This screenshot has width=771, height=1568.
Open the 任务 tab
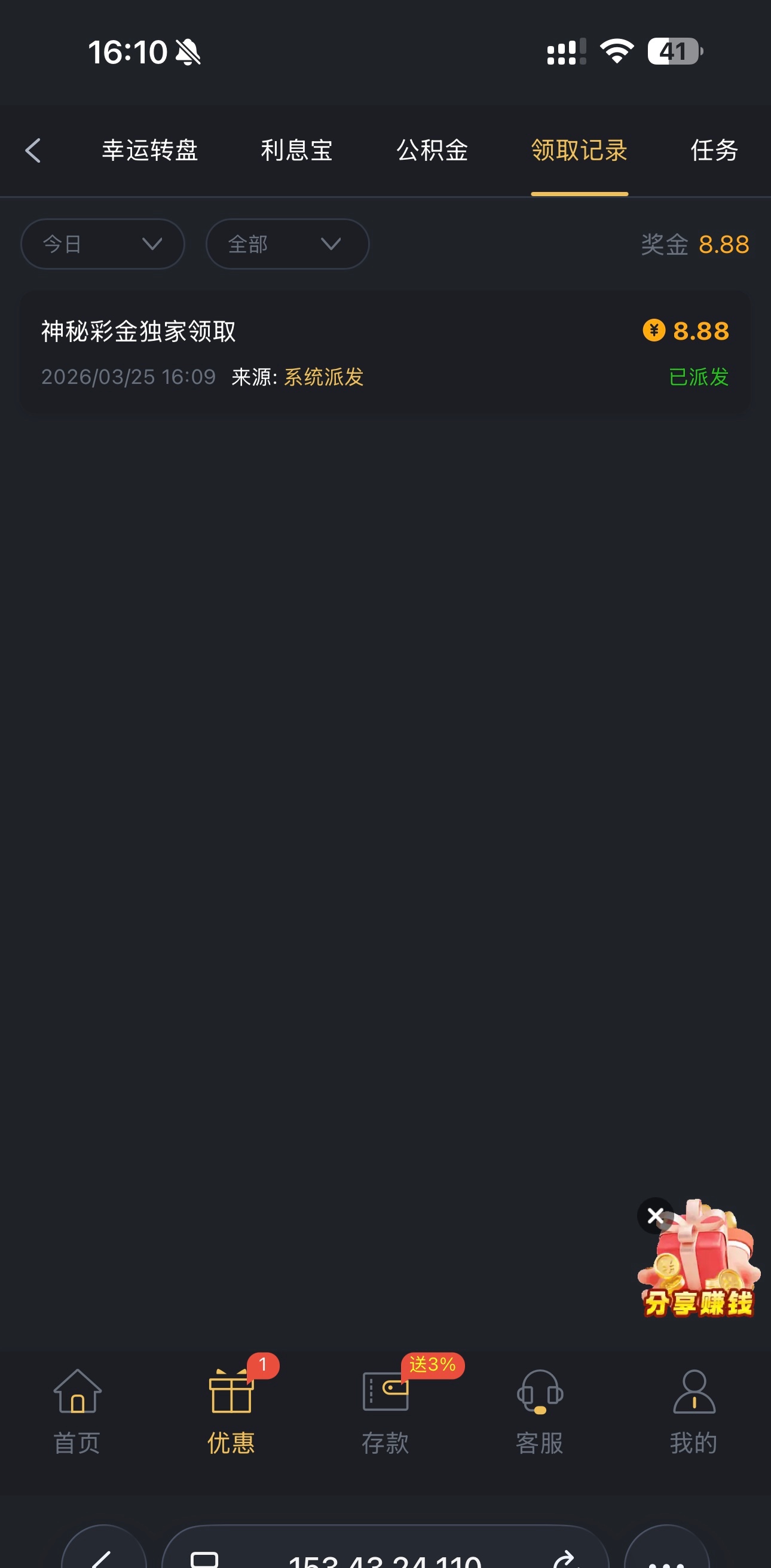pos(714,150)
